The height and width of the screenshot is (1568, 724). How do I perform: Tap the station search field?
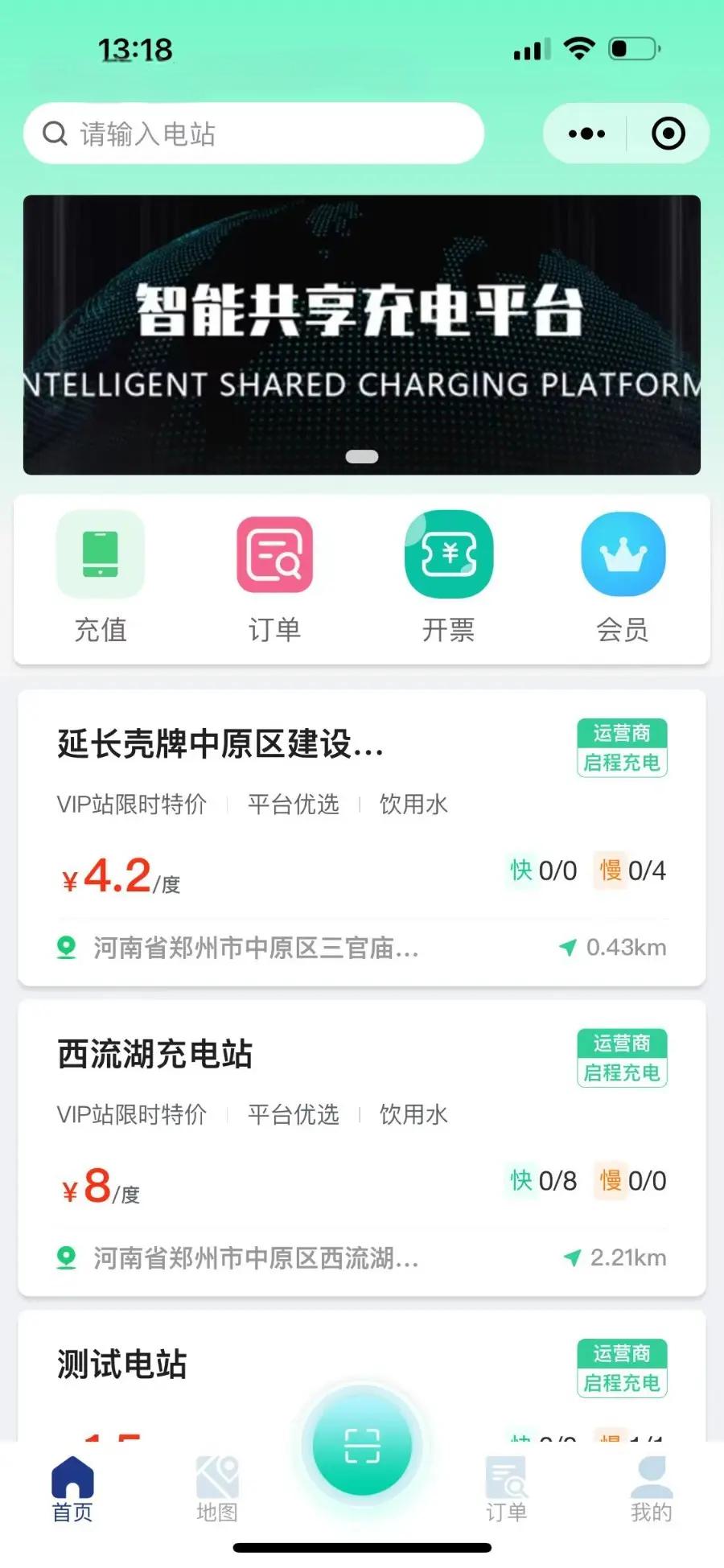pyautogui.click(x=253, y=134)
